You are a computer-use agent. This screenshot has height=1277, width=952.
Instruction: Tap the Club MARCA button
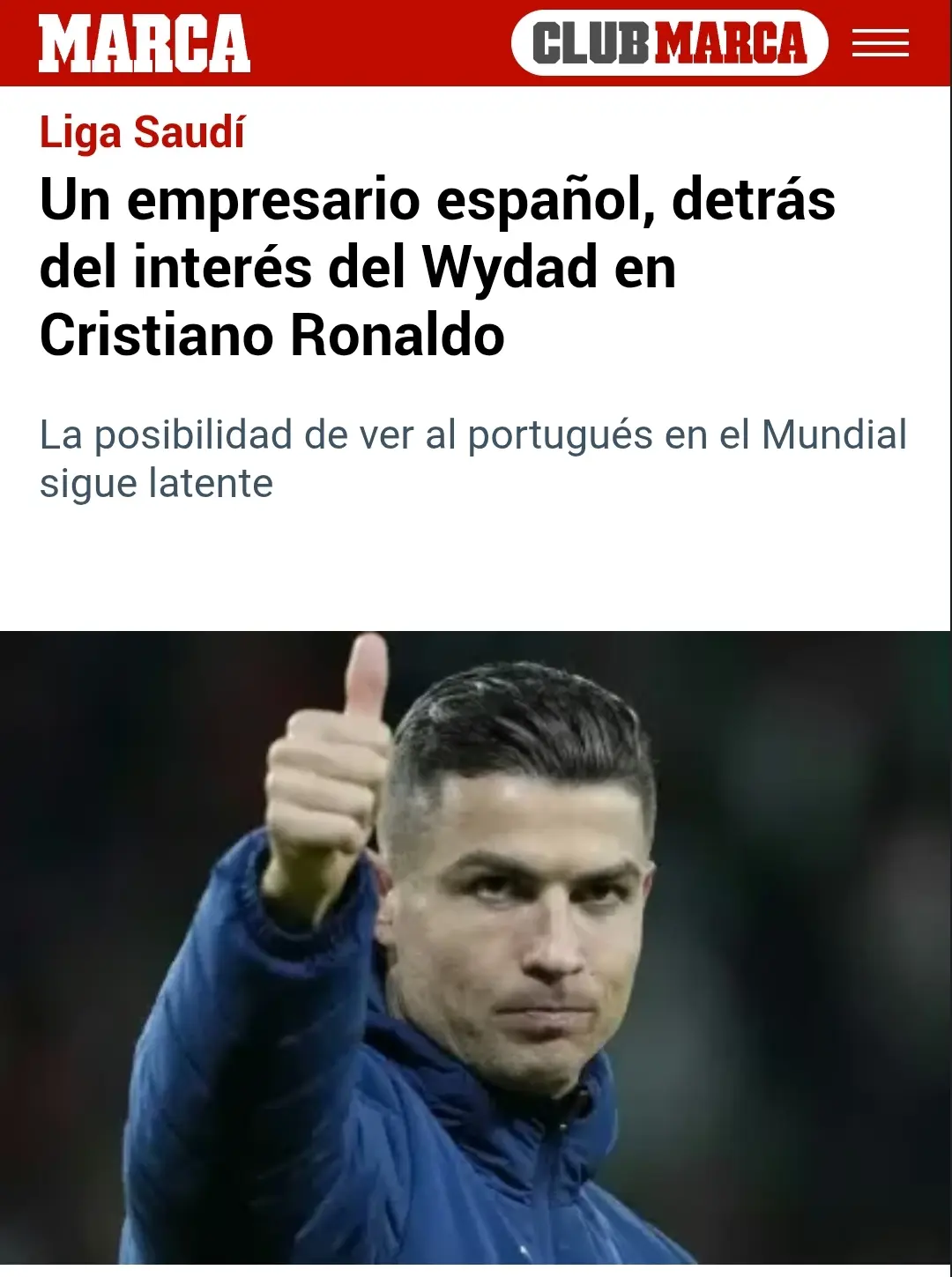point(669,43)
